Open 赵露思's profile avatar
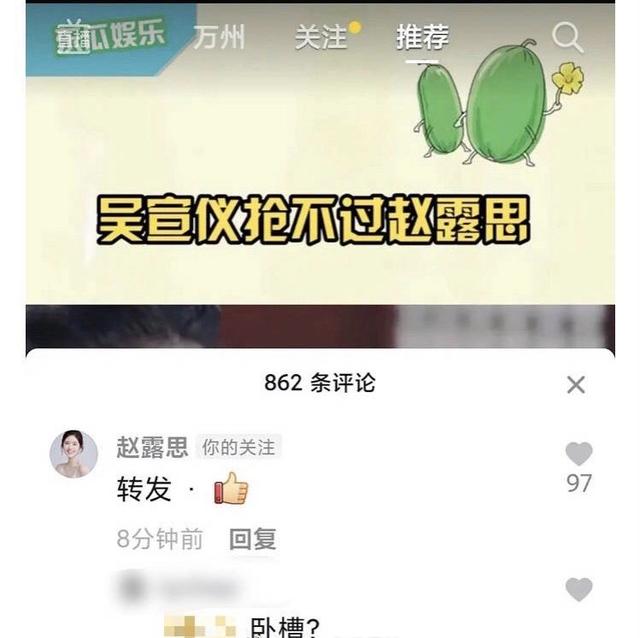This screenshot has width=640, height=638. pos(73,454)
